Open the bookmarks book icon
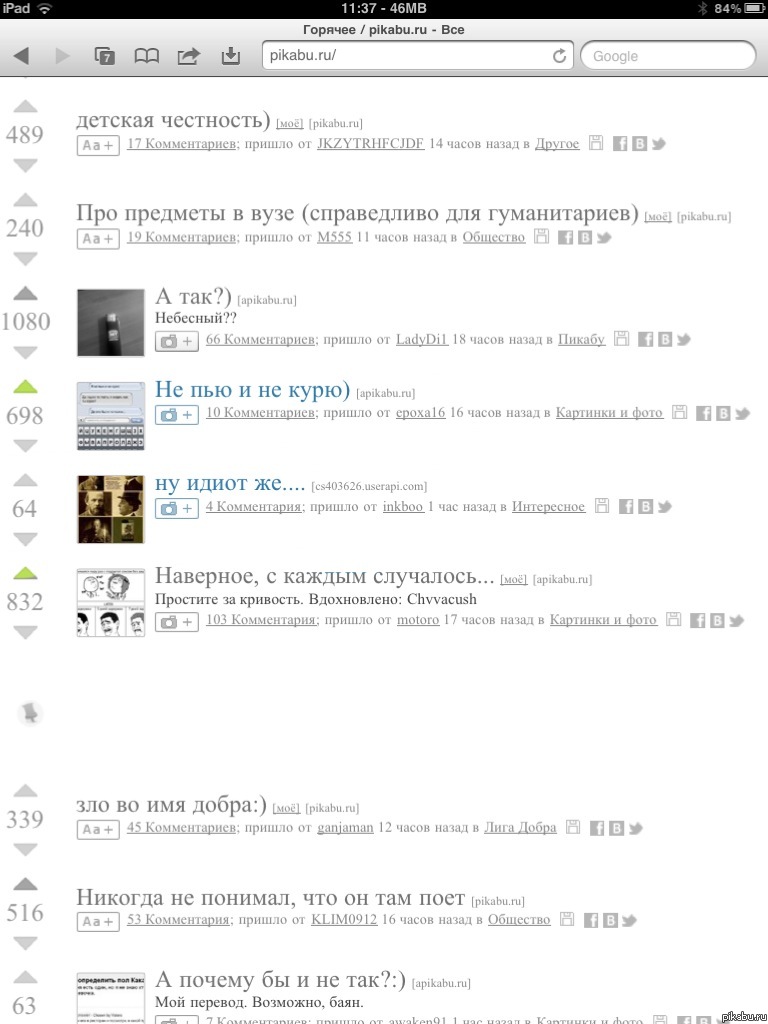The width and height of the screenshot is (768, 1024). (x=147, y=56)
